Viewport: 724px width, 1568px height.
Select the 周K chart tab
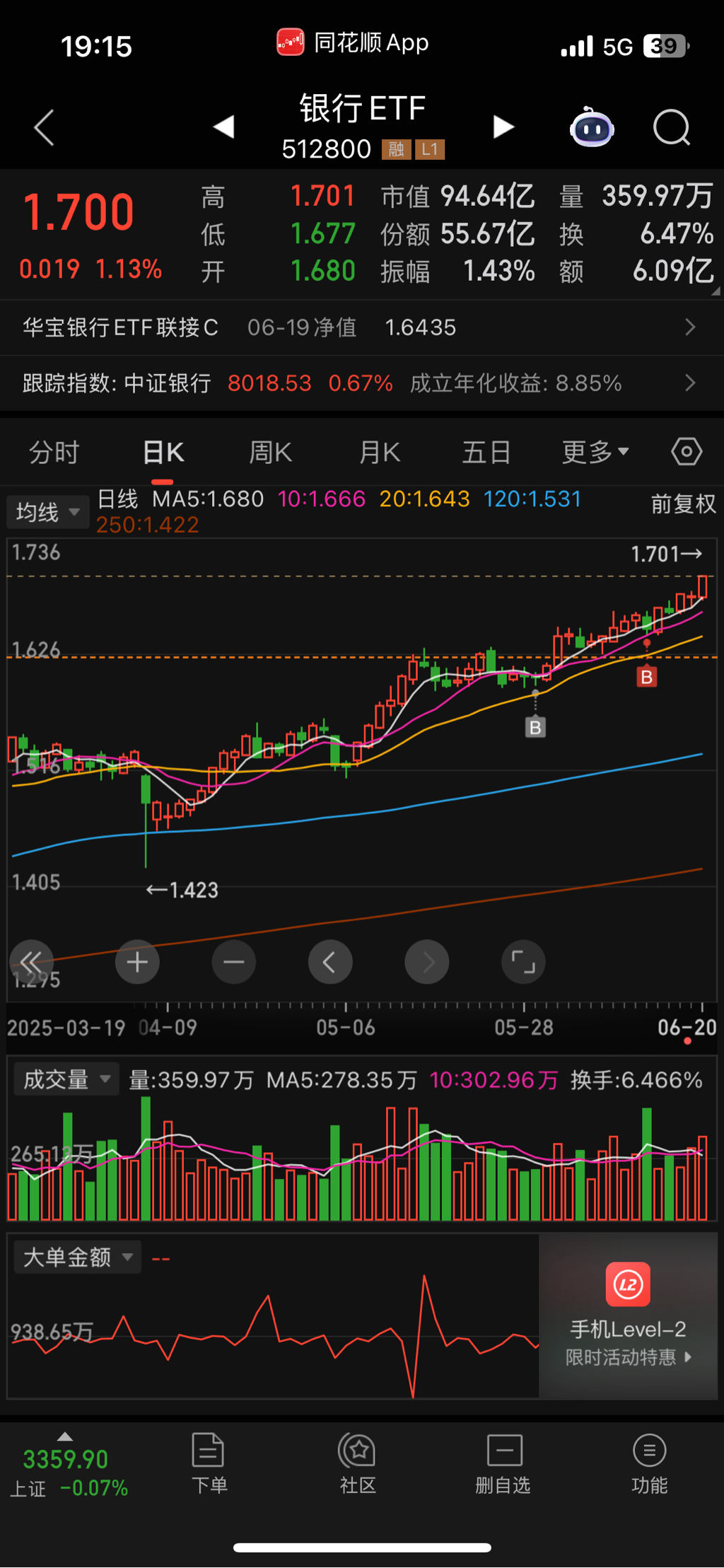coord(270,453)
